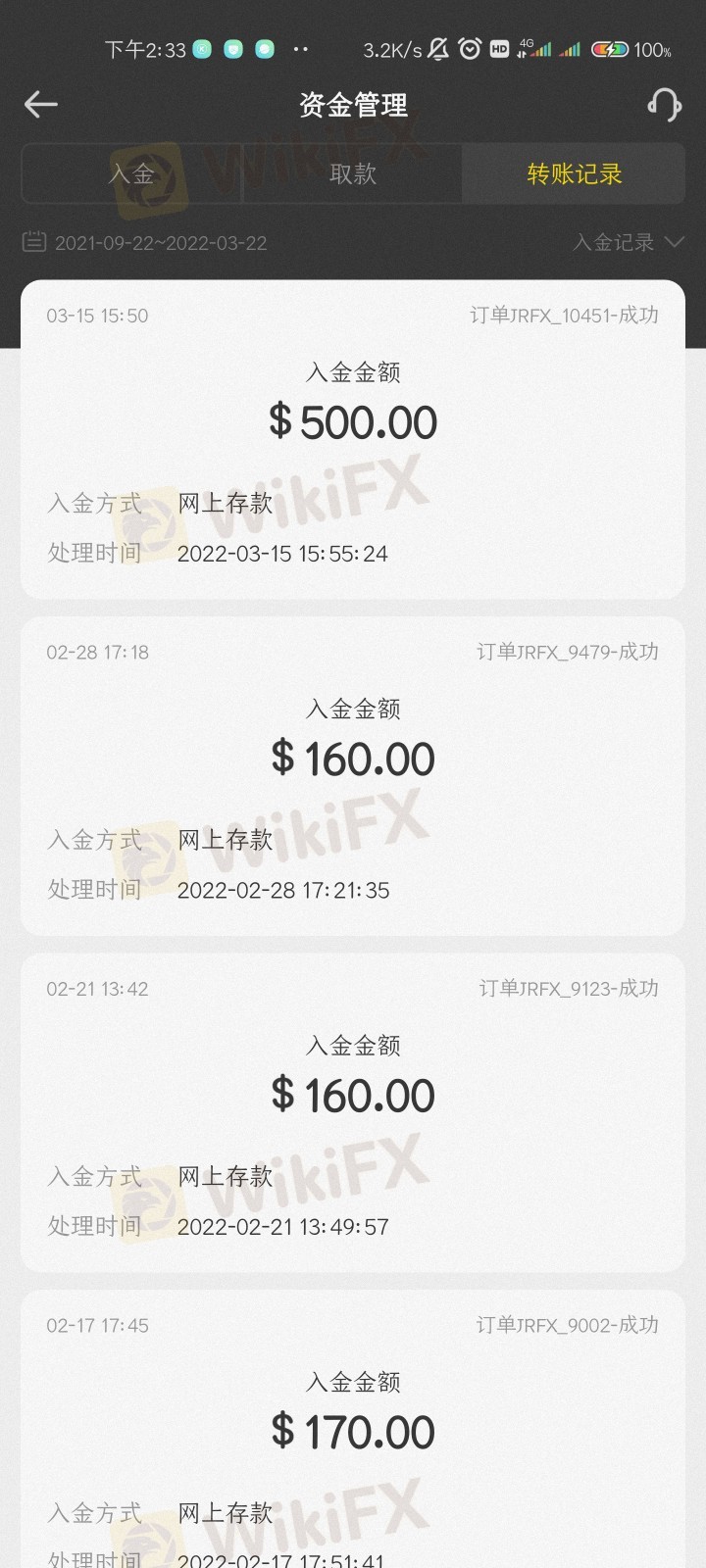706x1568 pixels.
Task: Open order JRFX_9002 deposit card
Action: 353,1429
